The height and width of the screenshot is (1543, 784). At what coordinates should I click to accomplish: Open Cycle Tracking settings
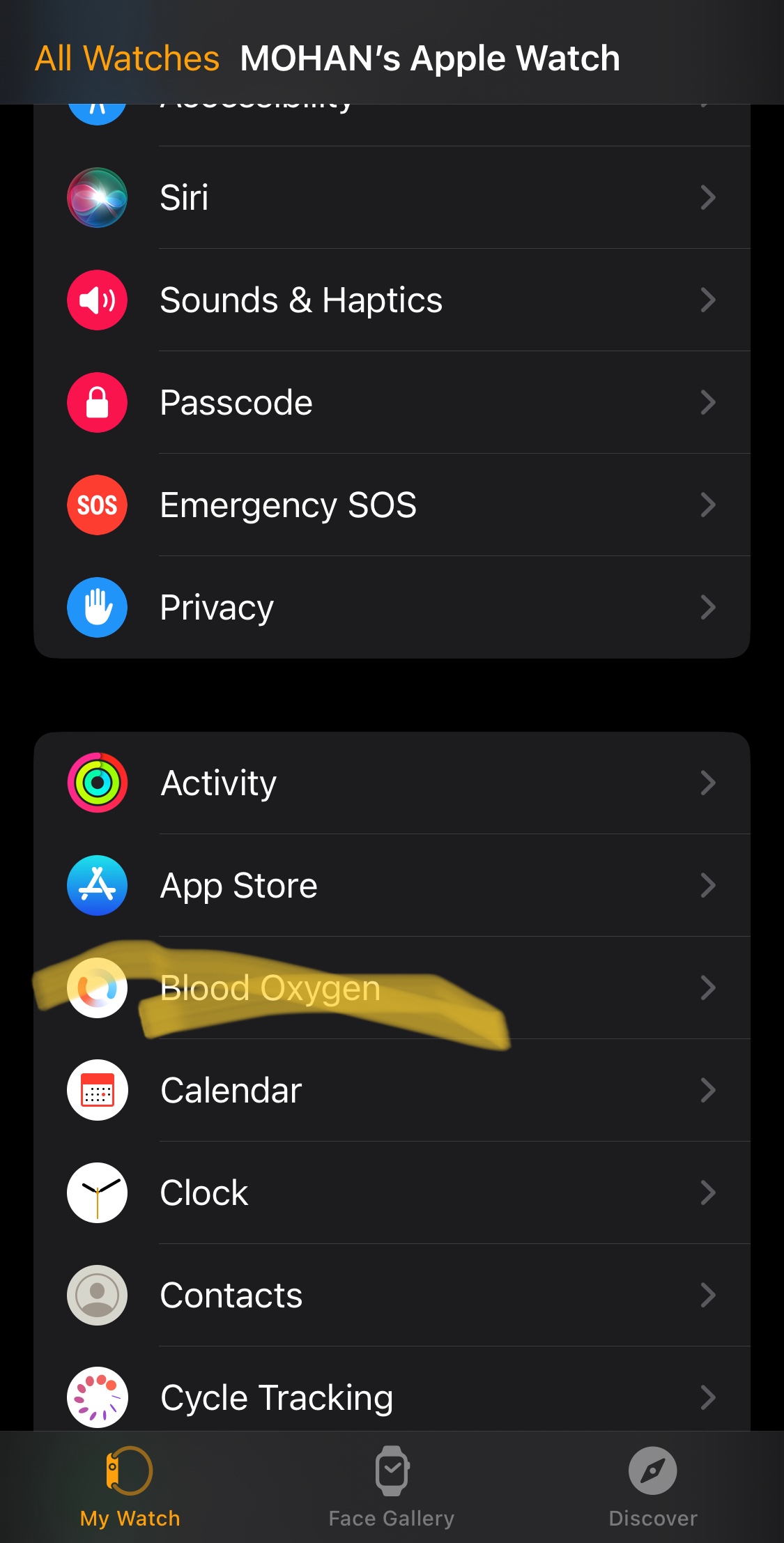[390, 1397]
